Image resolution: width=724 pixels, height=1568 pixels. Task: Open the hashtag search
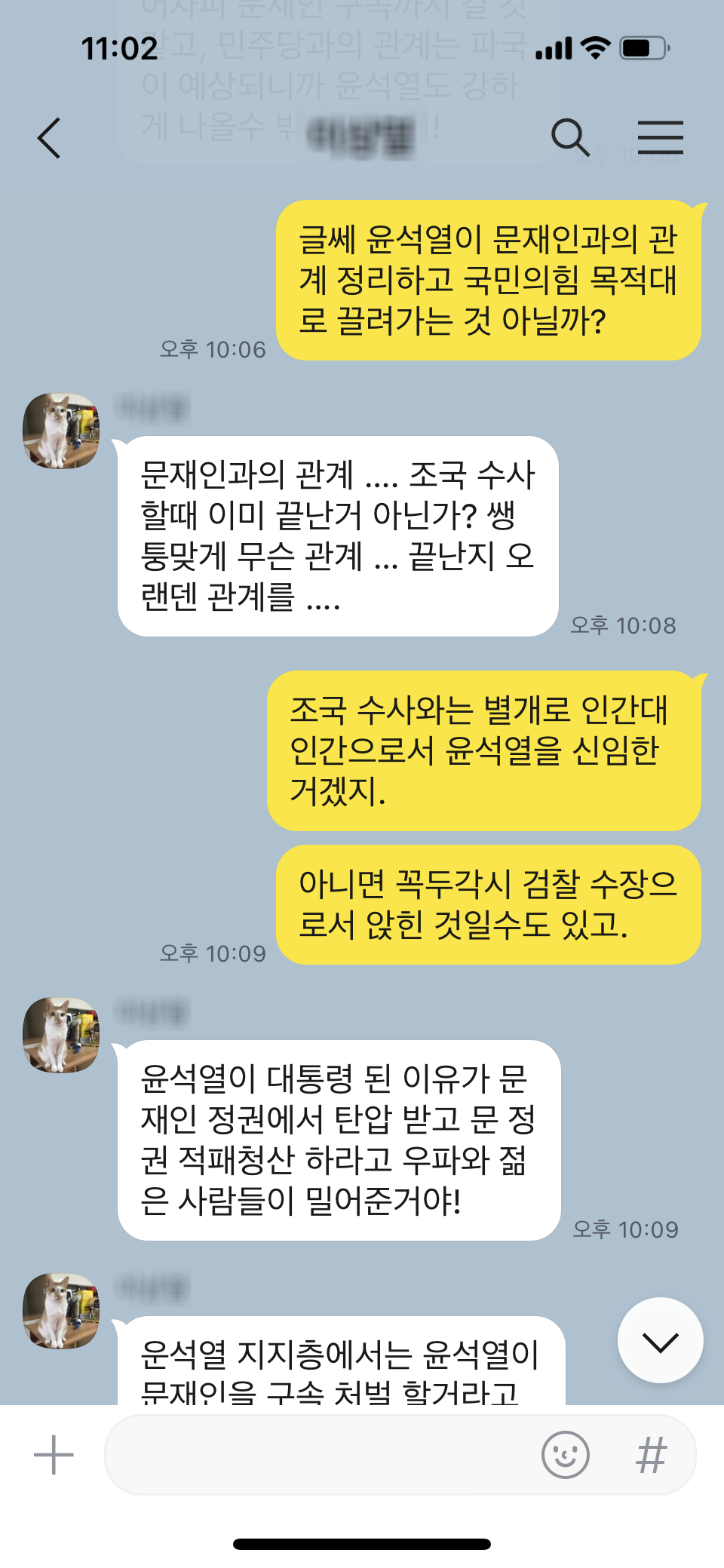[x=652, y=1455]
